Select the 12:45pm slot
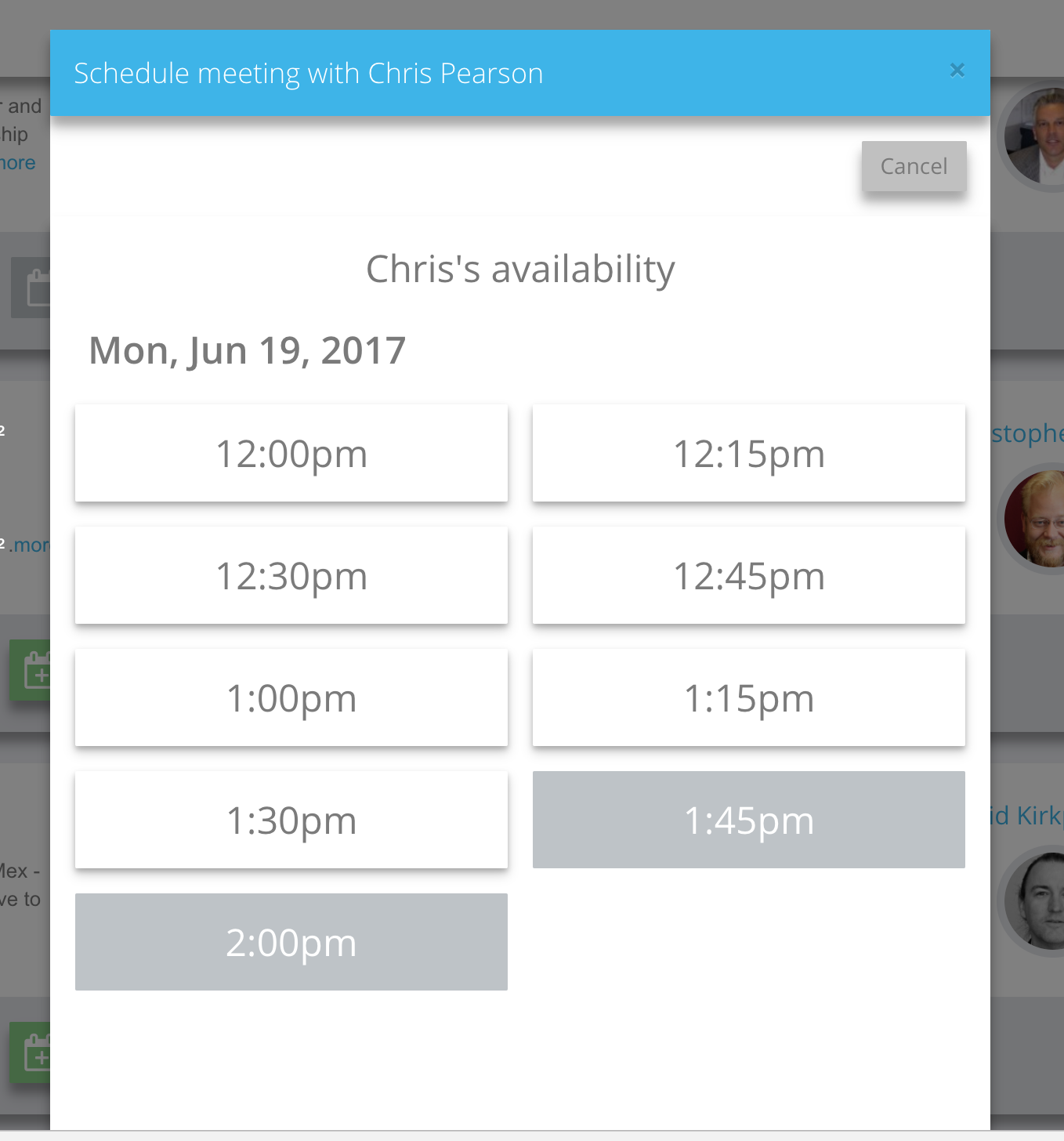 (x=748, y=575)
